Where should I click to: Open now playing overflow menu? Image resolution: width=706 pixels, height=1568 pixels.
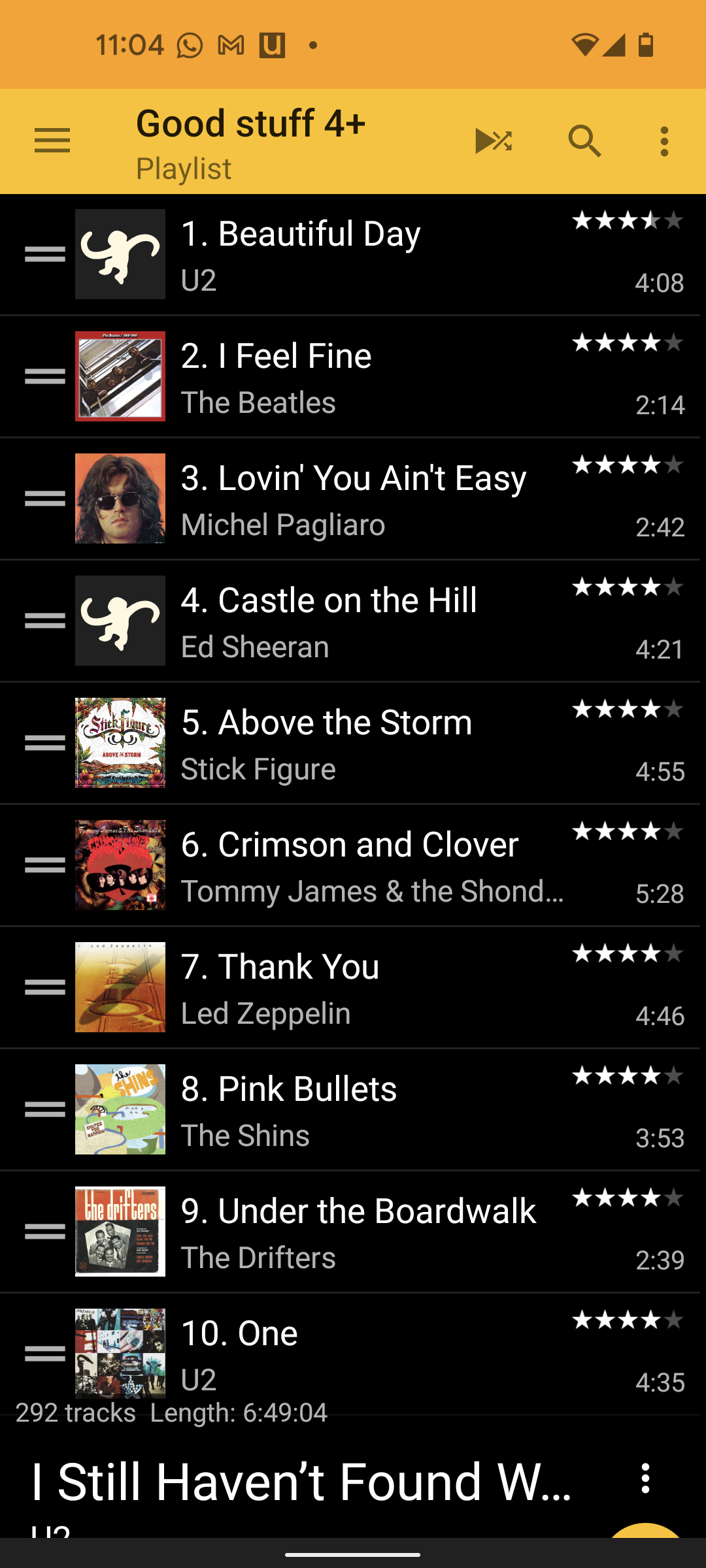coord(645,1478)
